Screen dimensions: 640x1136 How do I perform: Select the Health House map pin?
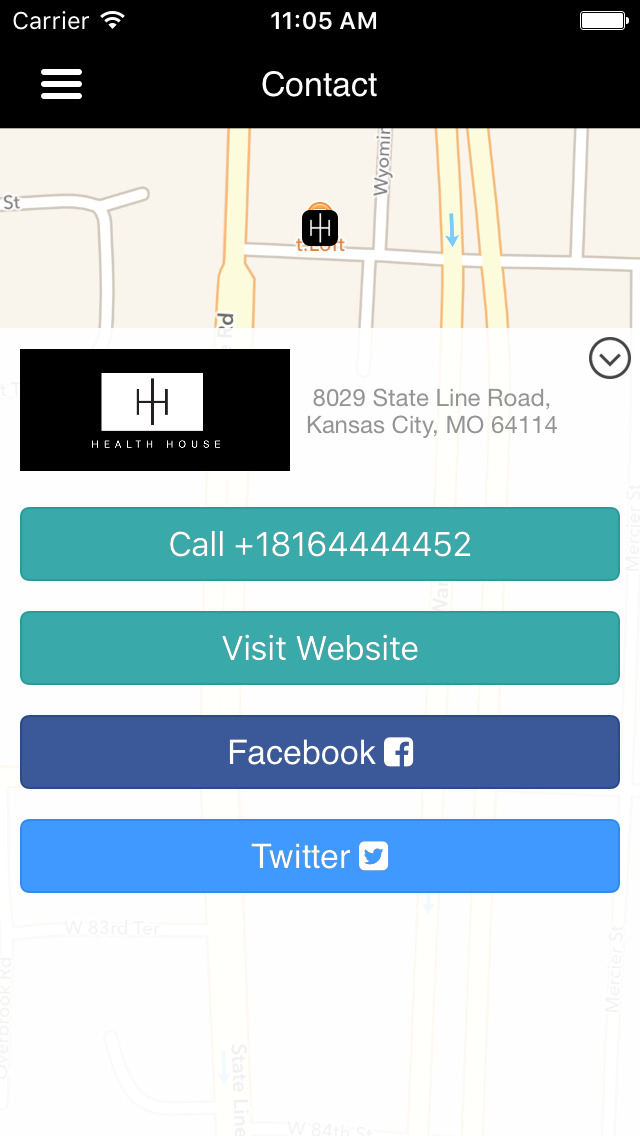coord(320,227)
